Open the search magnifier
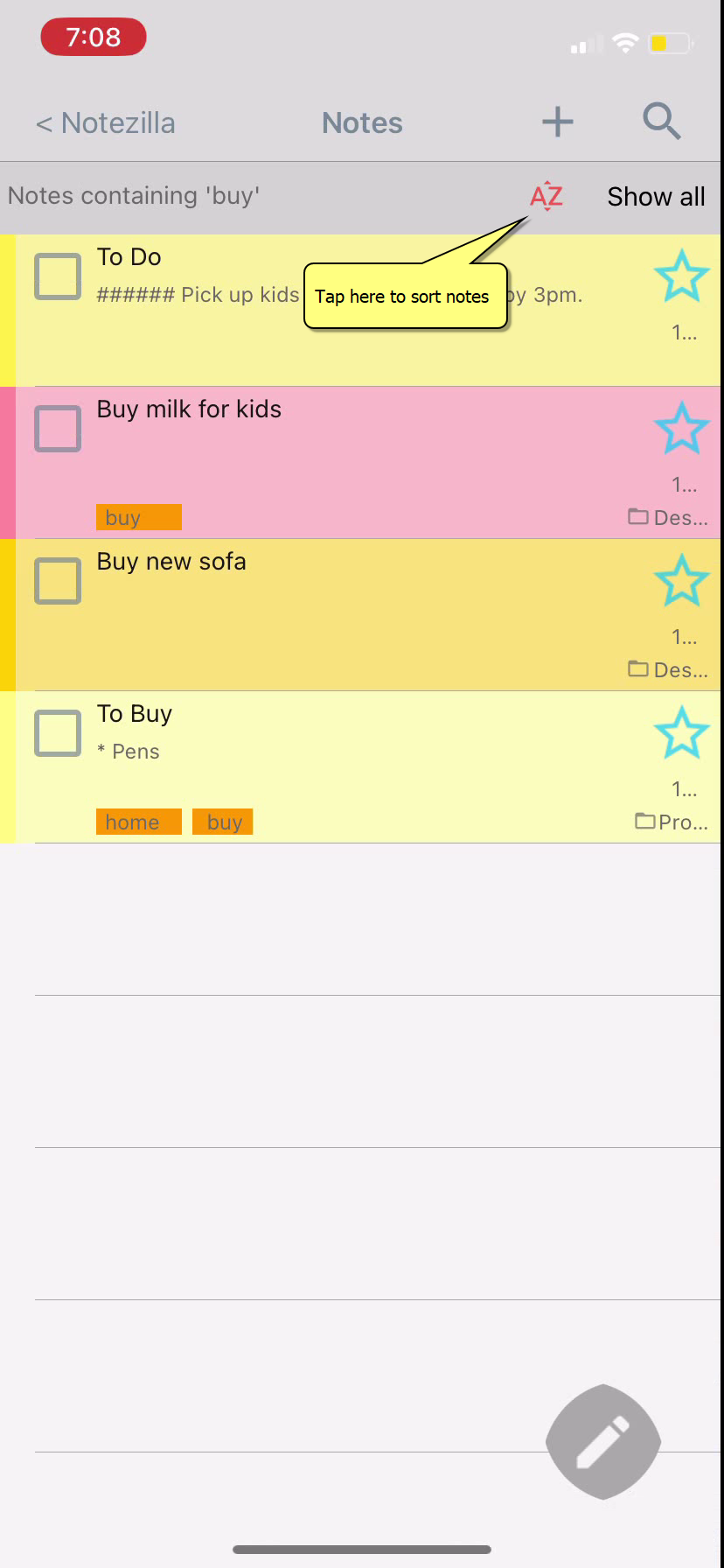Screen dimensions: 724x1568 (x=662, y=121)
